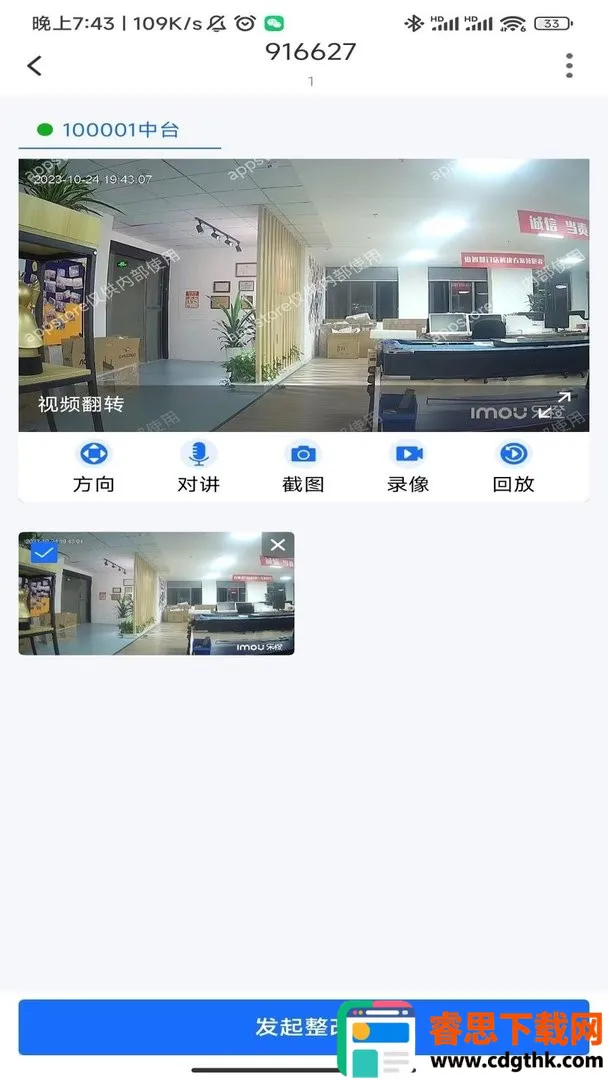This screenshot has height=1080, width=608.
Task: Open 回放 playback
Action: click(x=513, y=467)
